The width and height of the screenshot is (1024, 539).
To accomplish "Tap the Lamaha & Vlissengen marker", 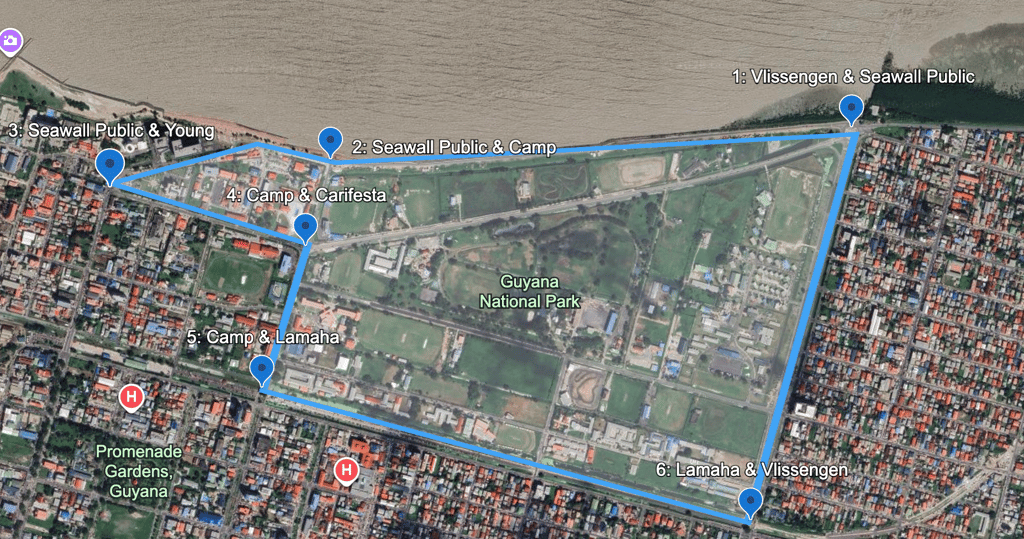I will coord(749,500).
